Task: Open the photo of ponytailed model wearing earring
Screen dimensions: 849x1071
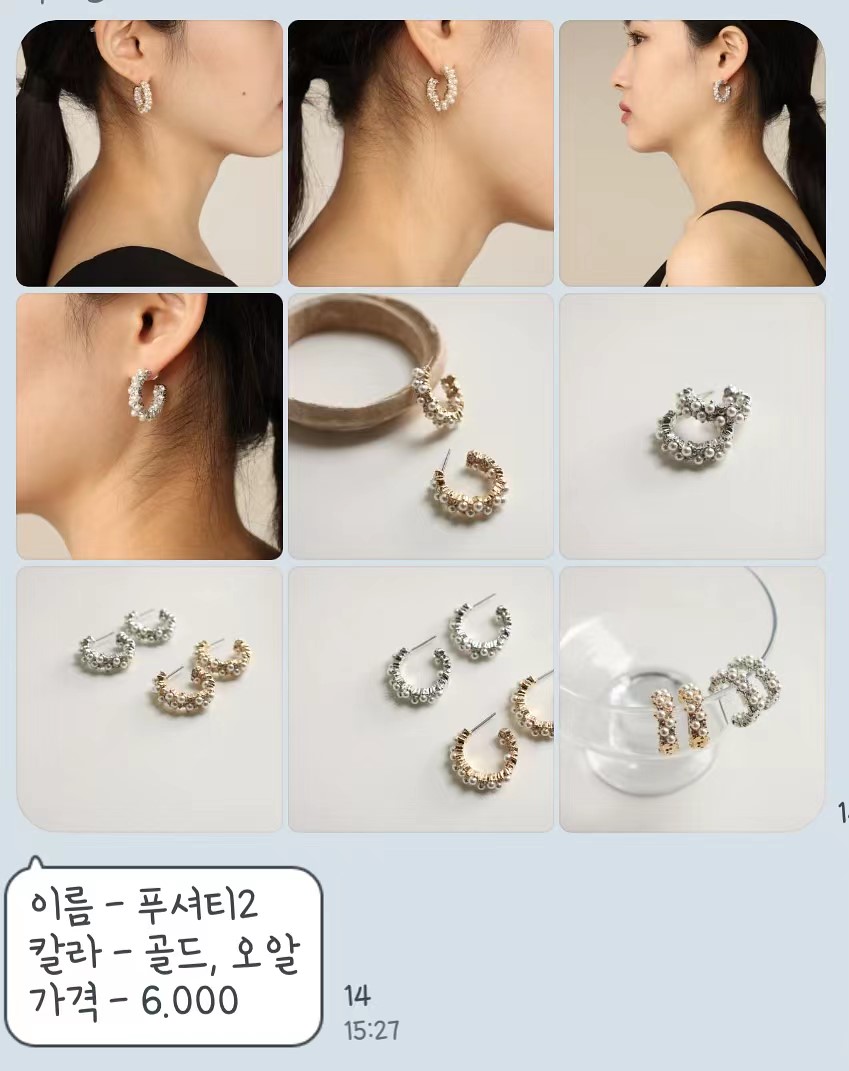Action: (149, 153)
